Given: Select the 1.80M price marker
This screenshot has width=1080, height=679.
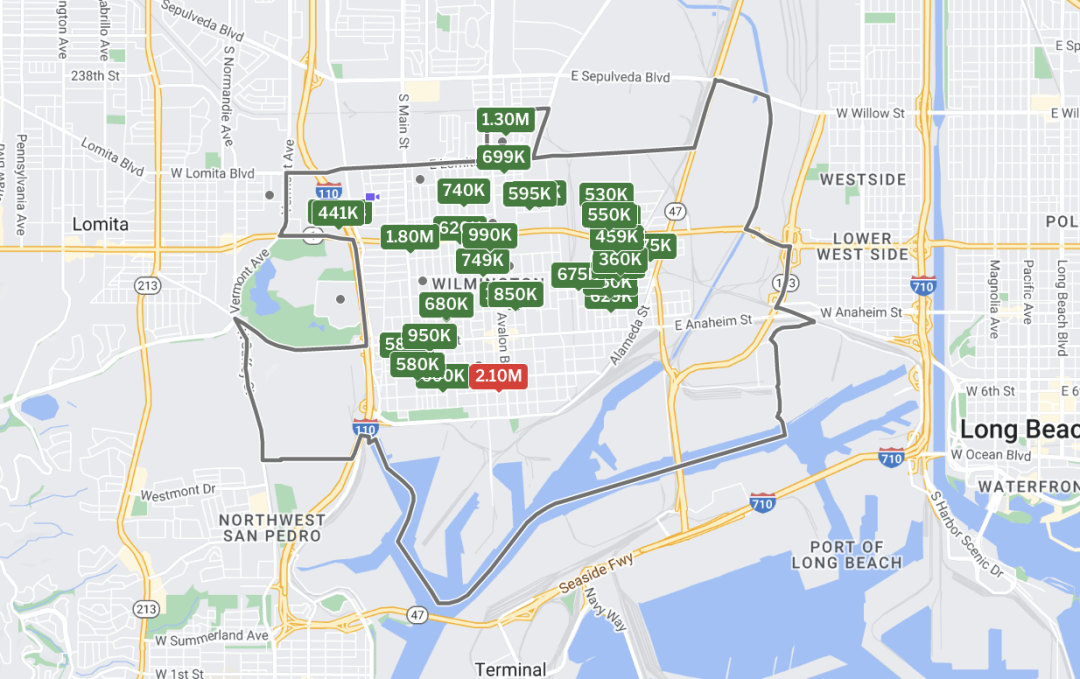Looking at the screenshot, I should point(409,237).
